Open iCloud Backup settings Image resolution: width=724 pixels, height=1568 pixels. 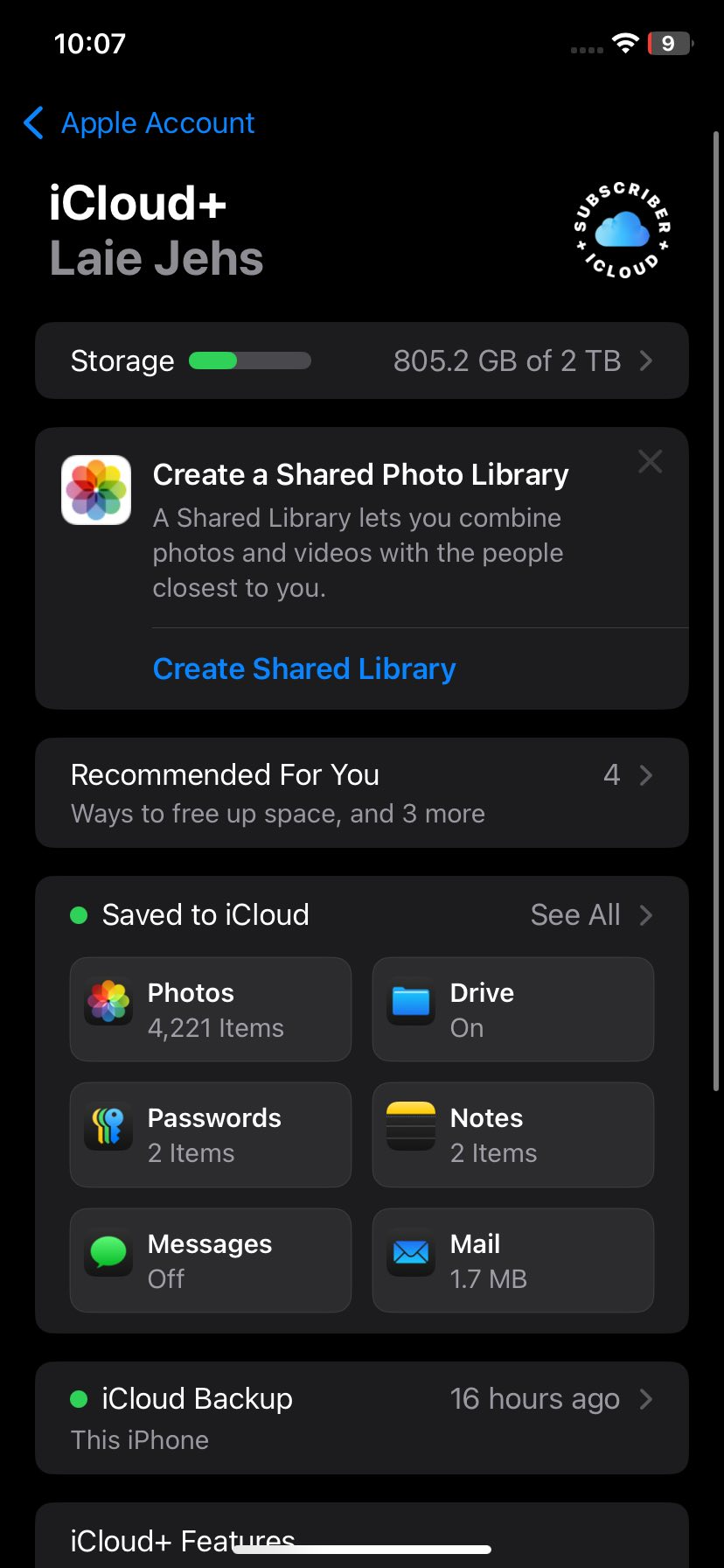coord(361,1417)
